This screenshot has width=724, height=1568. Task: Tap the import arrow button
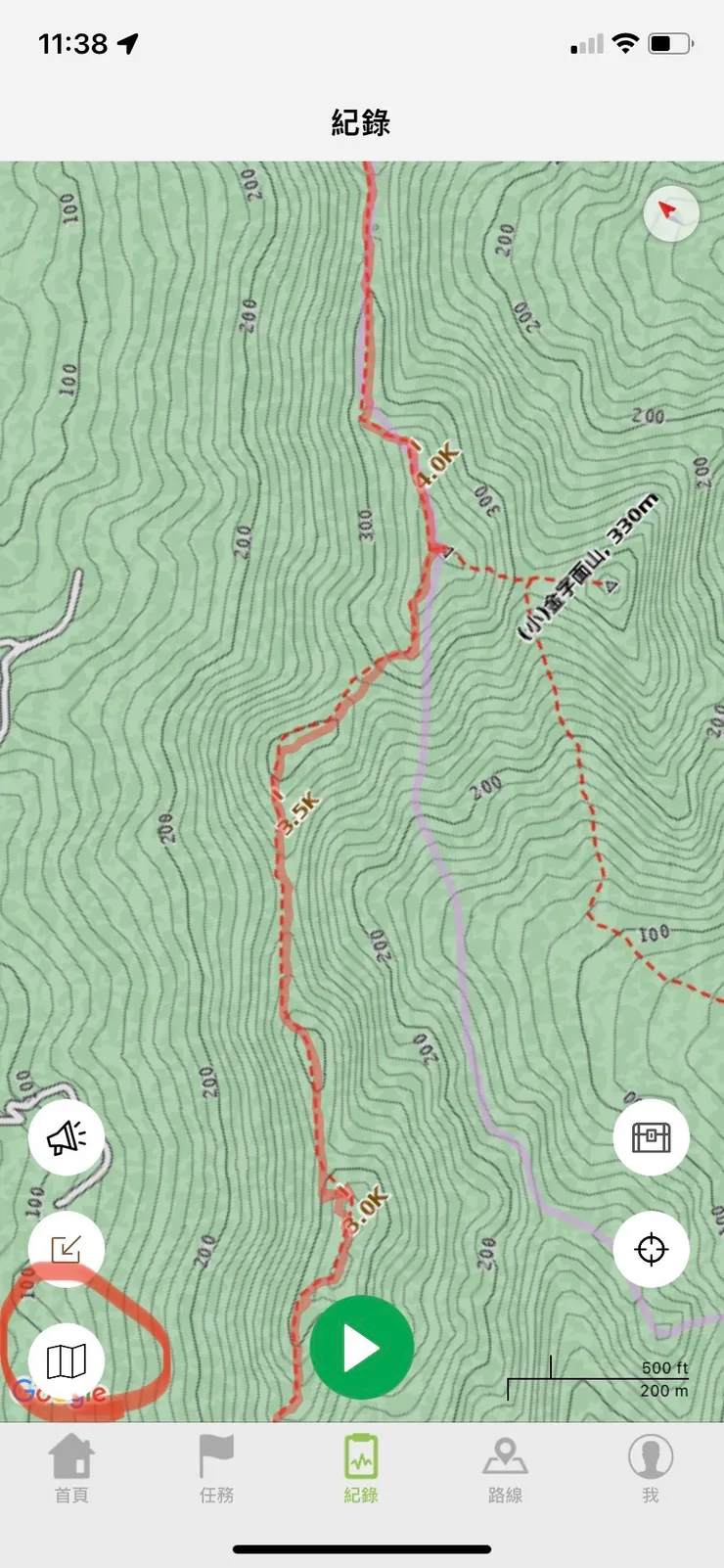67,1249
